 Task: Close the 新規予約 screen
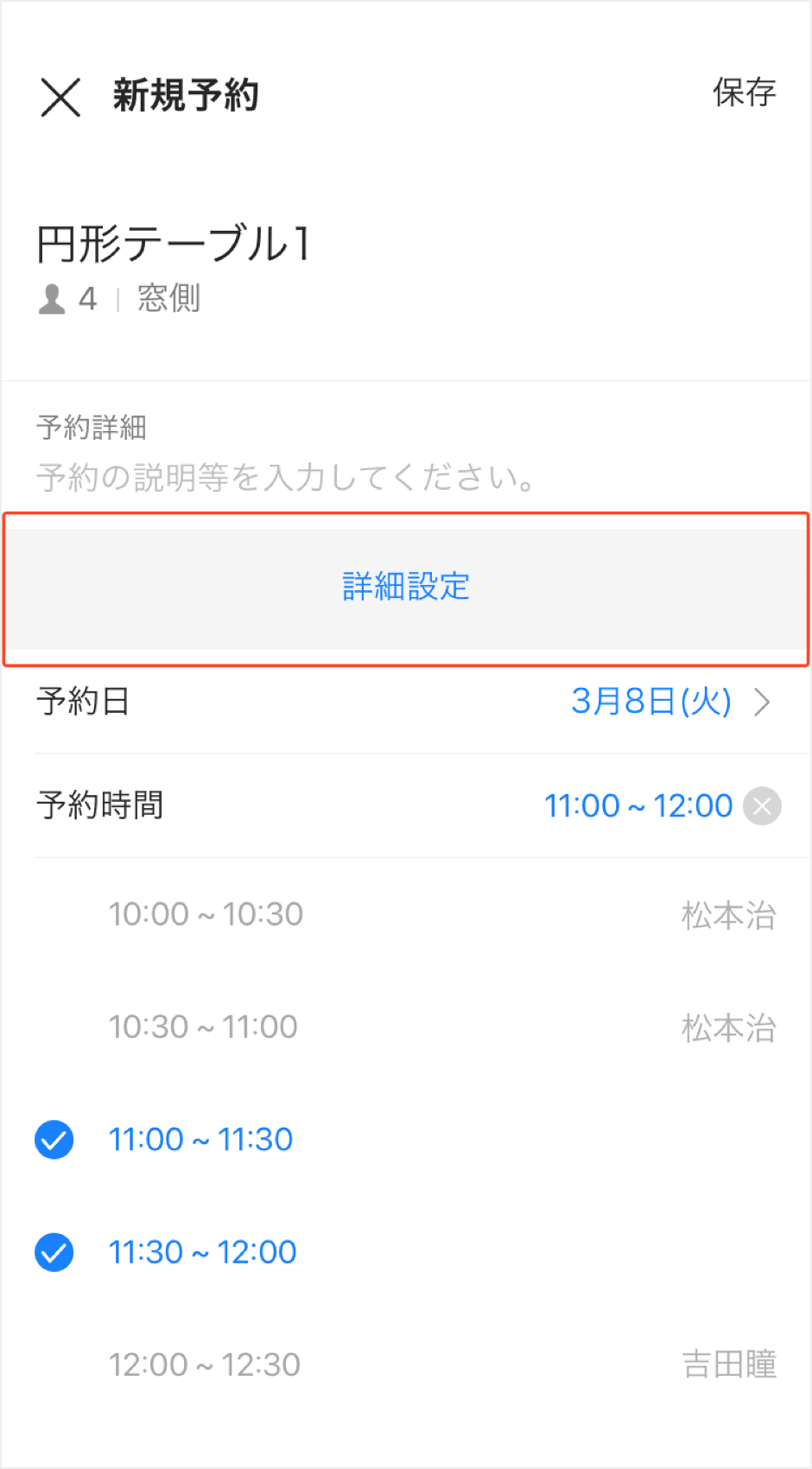click(60, 96)
